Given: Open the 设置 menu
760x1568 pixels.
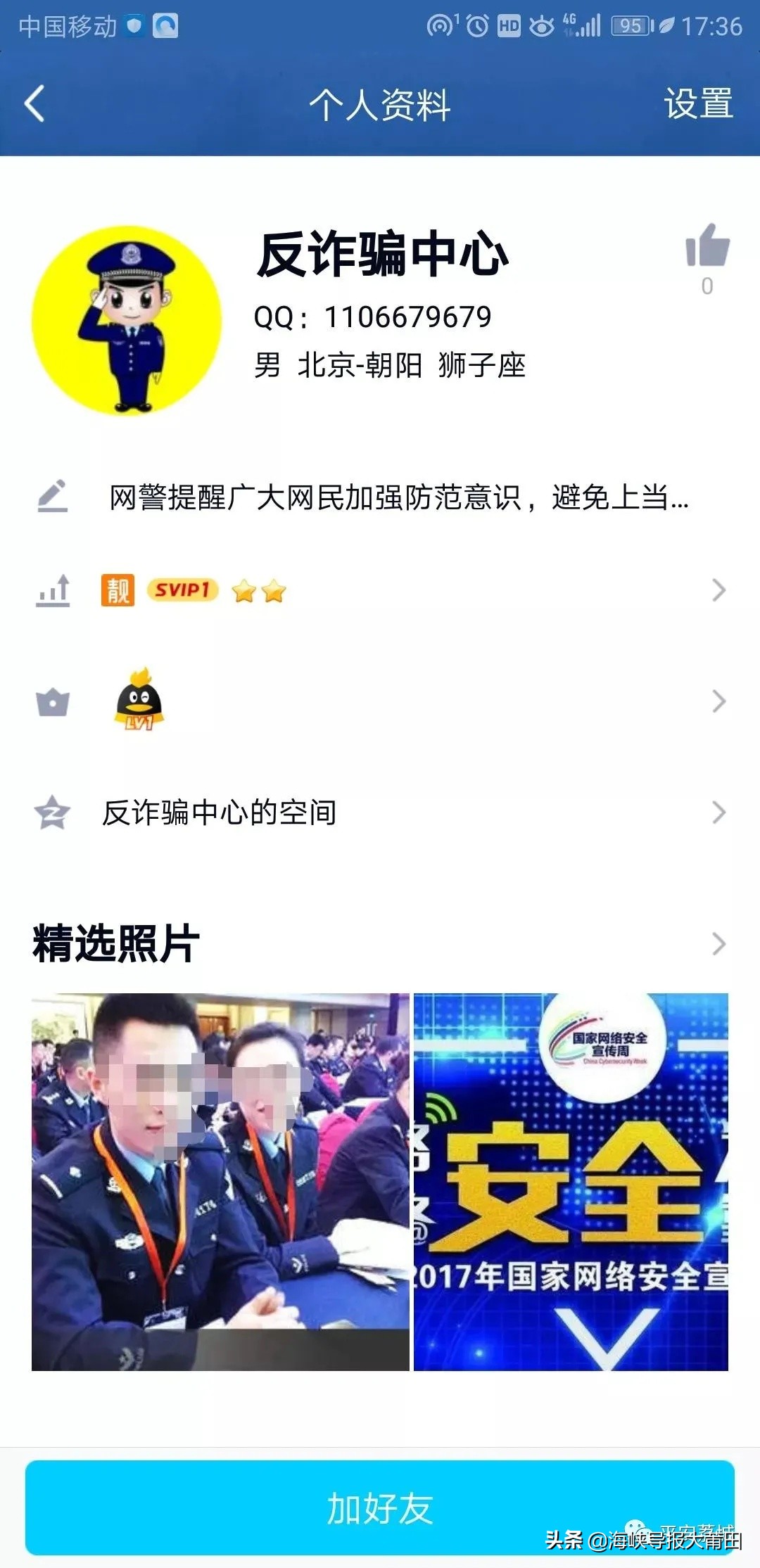Looking at the screenshot, I should [699, 103].
